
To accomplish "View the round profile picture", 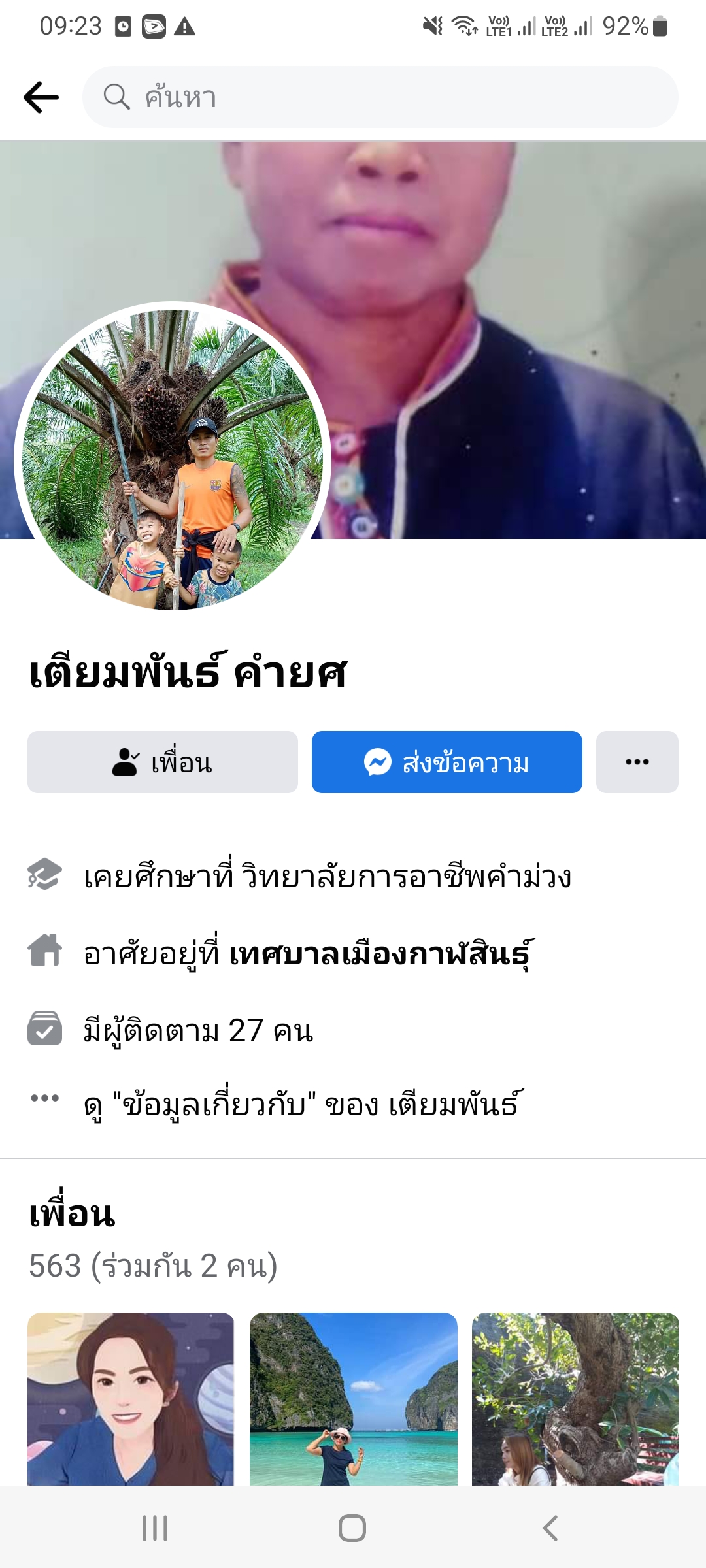I will (x=173, y=459).
